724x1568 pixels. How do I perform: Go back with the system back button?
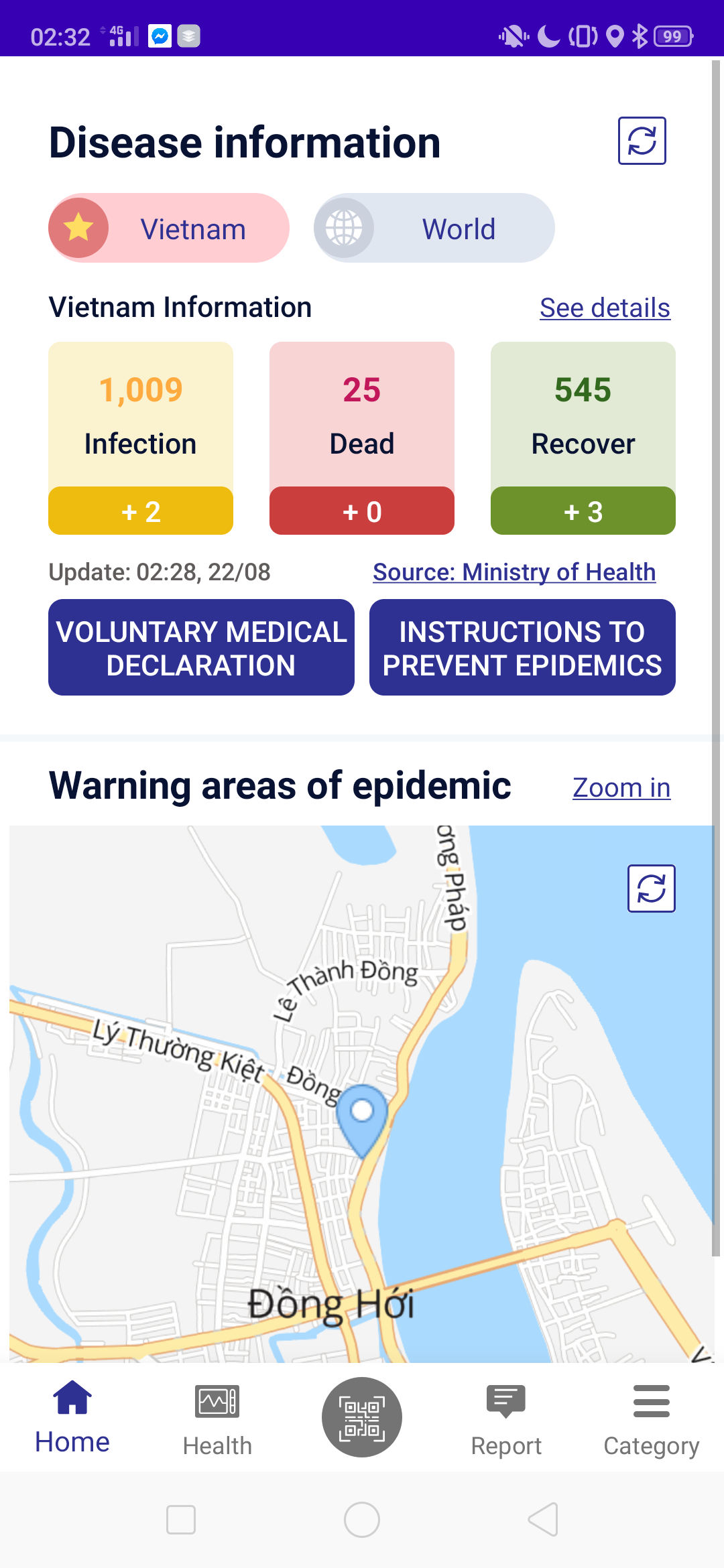[543, 1520]
